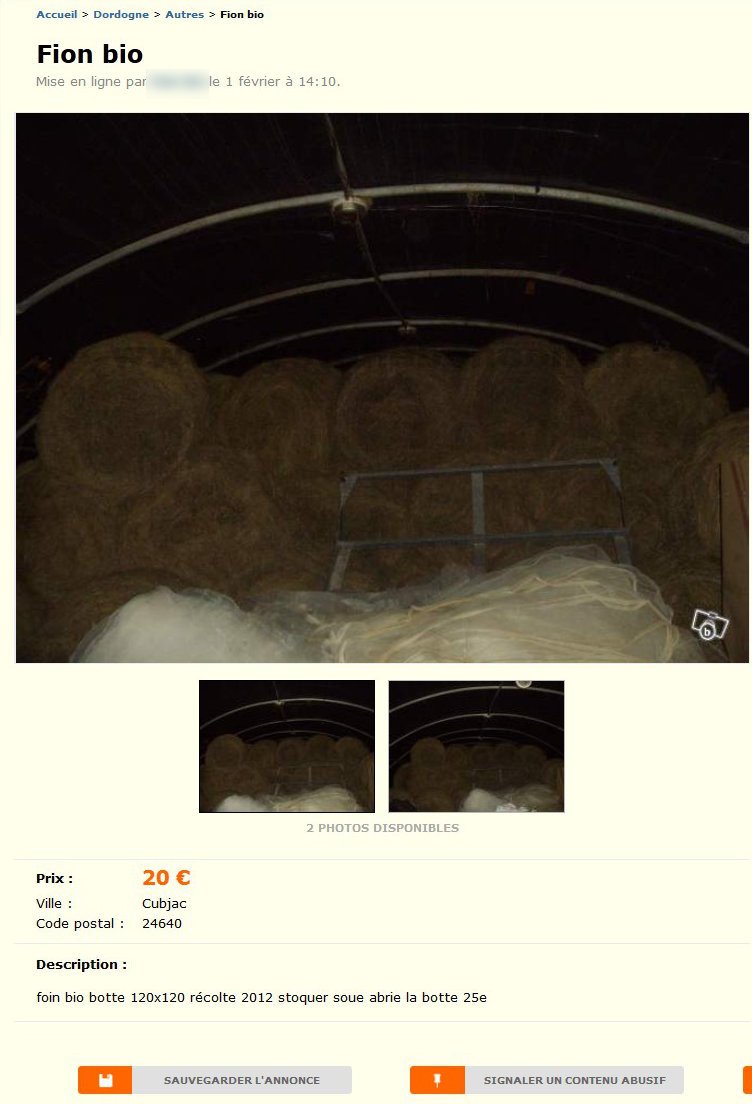The image size is (752, 1104).
Task: Go to Accueil breadcrumb link
Action: [56, 15]
